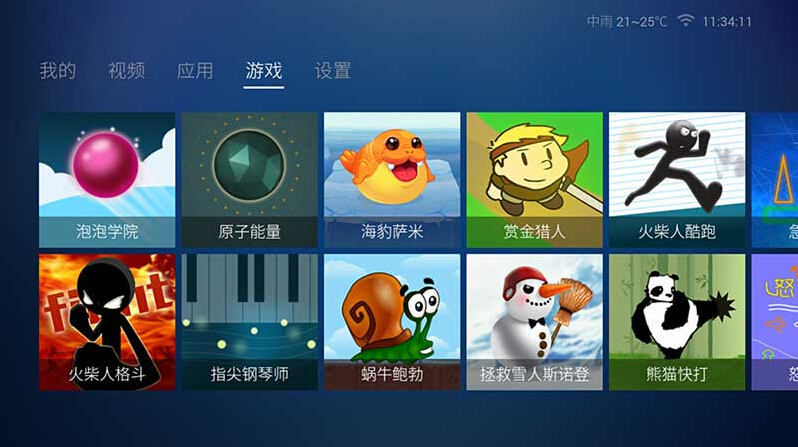Open the 海豹萨米 game tile

392,180
